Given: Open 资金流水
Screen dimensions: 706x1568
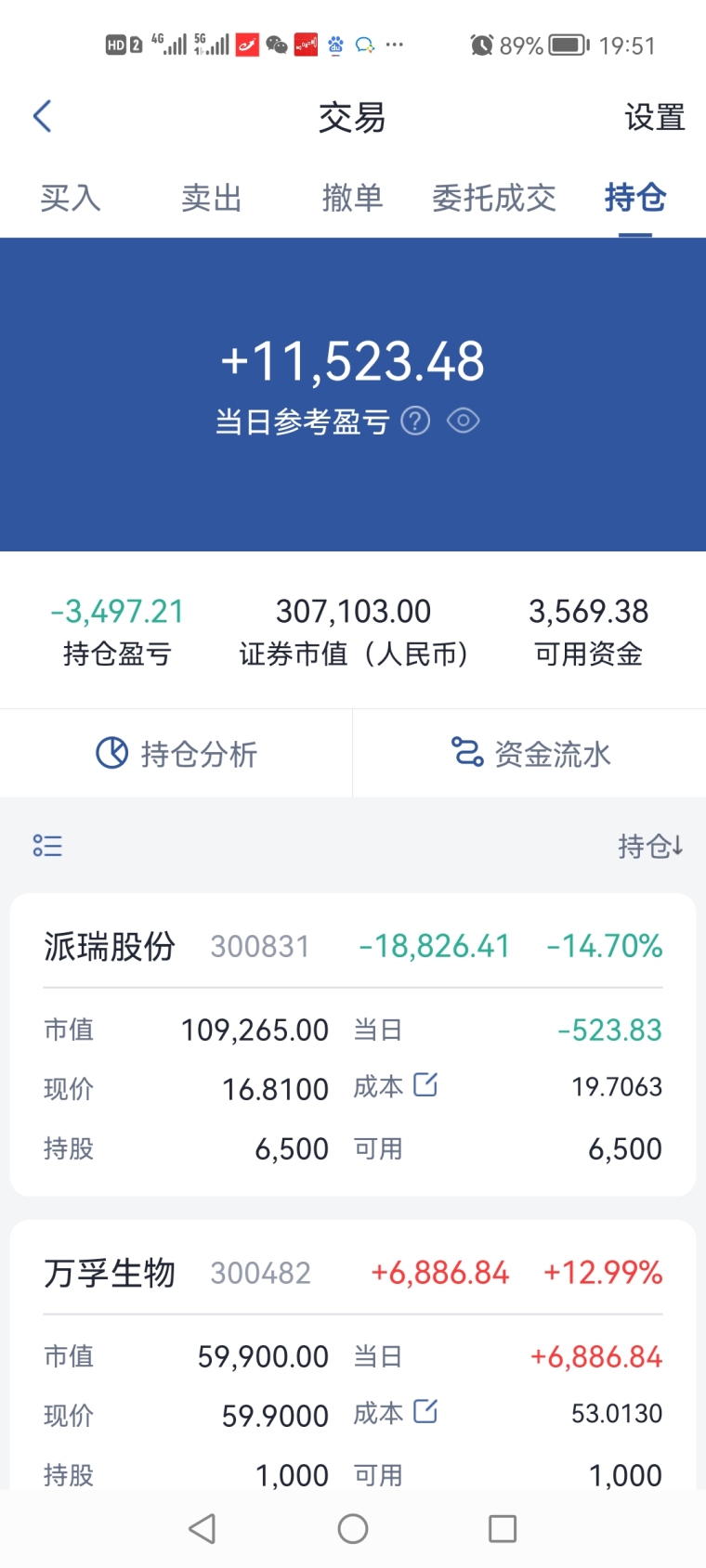Looking at the screenshot, I should 530,754.
